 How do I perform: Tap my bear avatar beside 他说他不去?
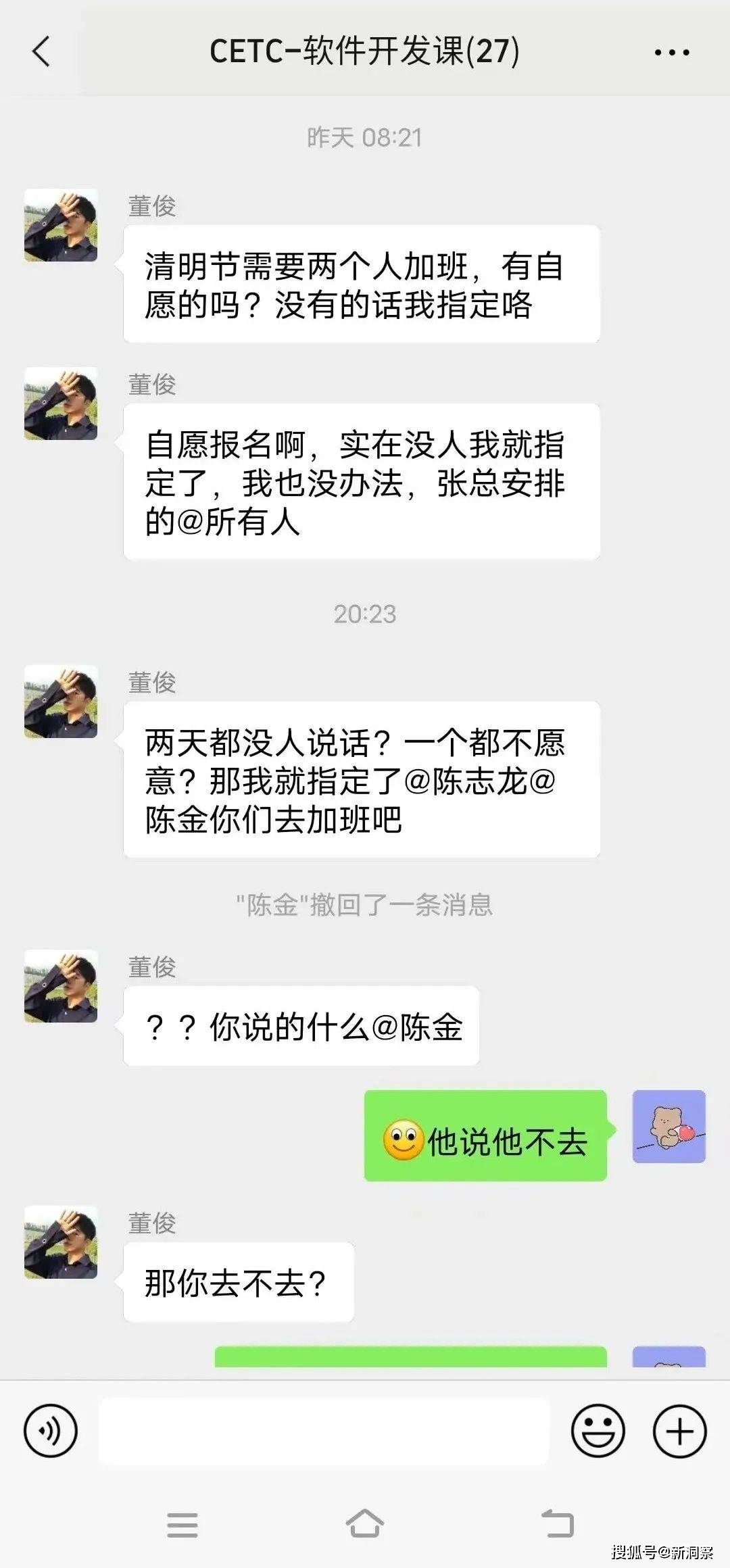click(668, 1126)
